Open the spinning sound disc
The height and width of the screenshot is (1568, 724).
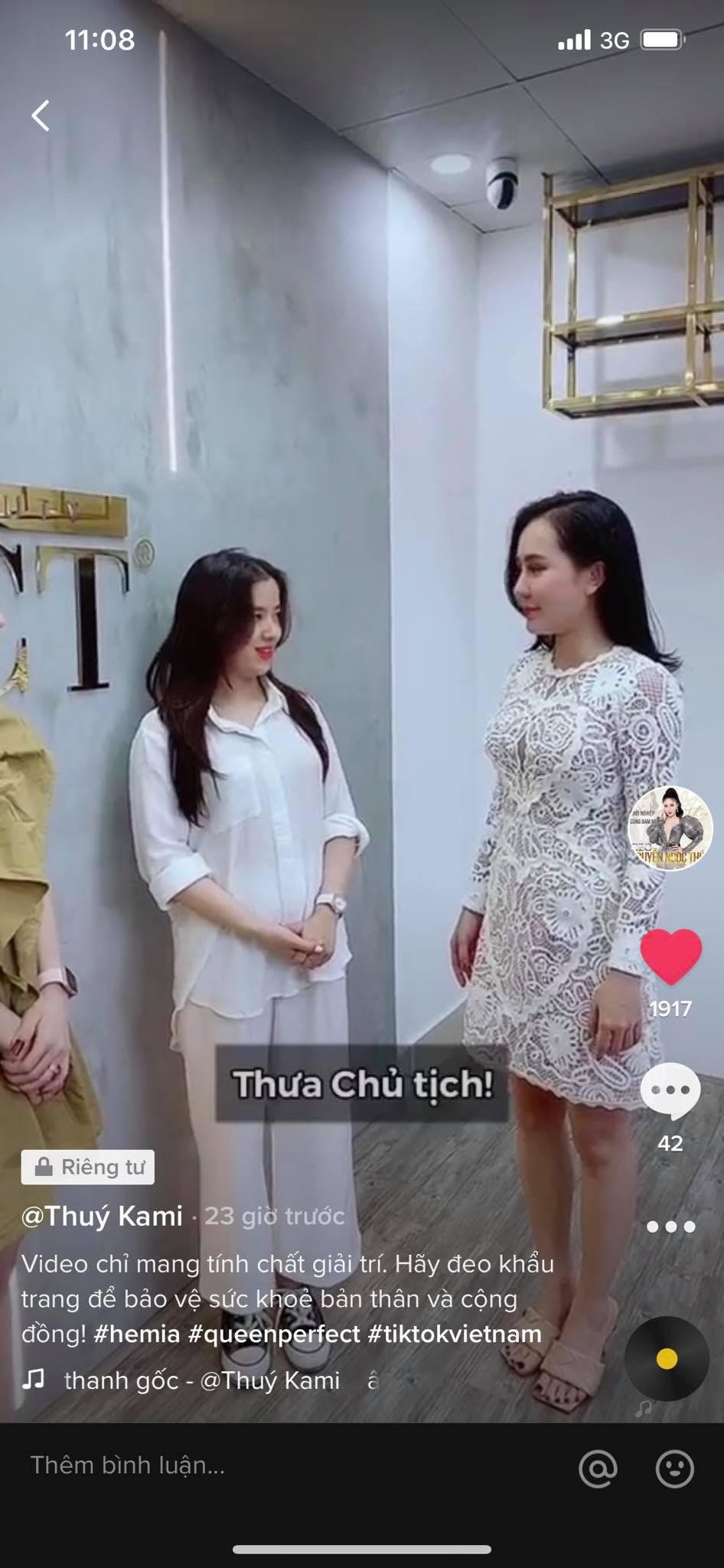[x=666, y=1359]
